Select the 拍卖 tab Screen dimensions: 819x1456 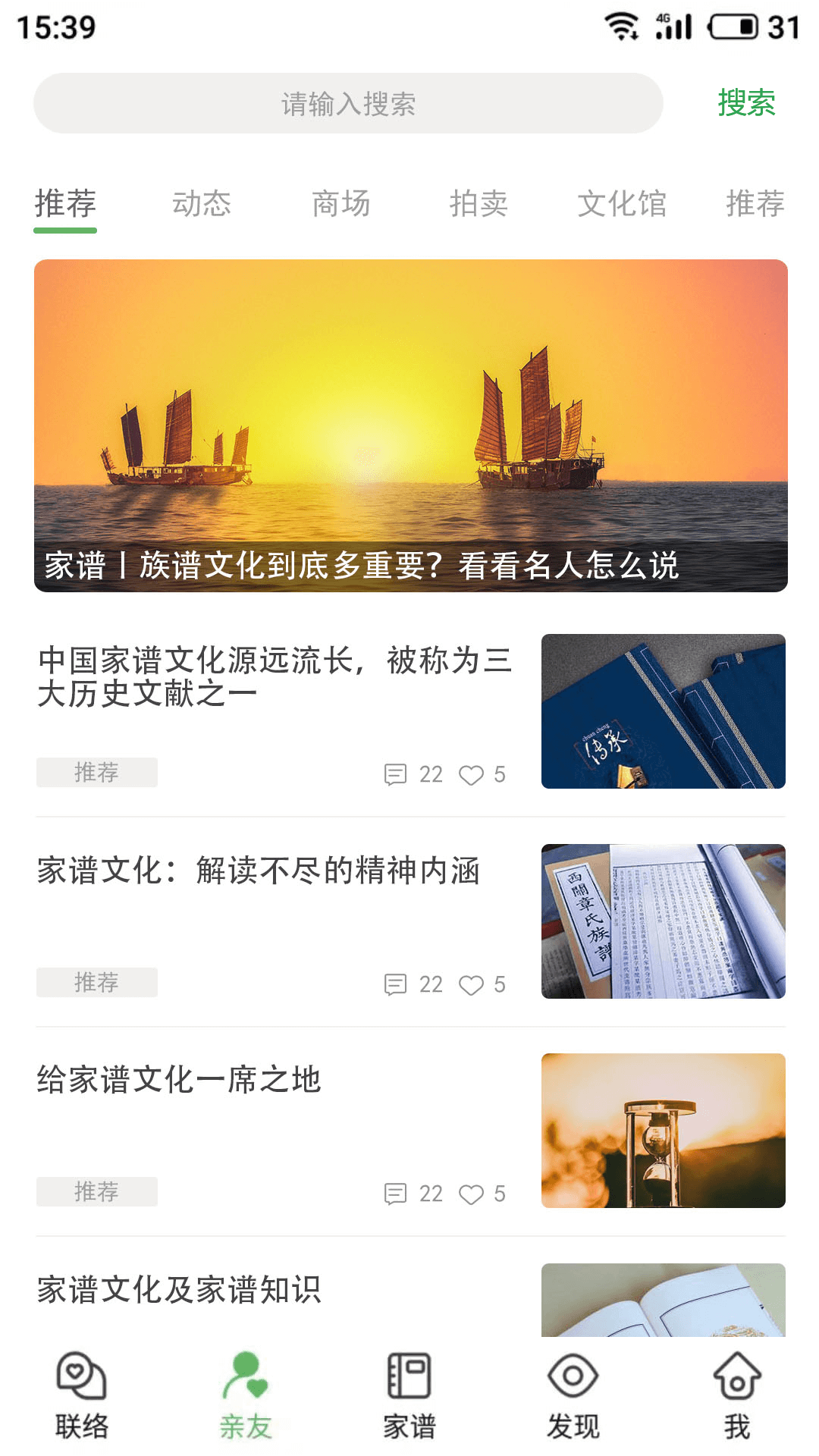click(479, 204)
